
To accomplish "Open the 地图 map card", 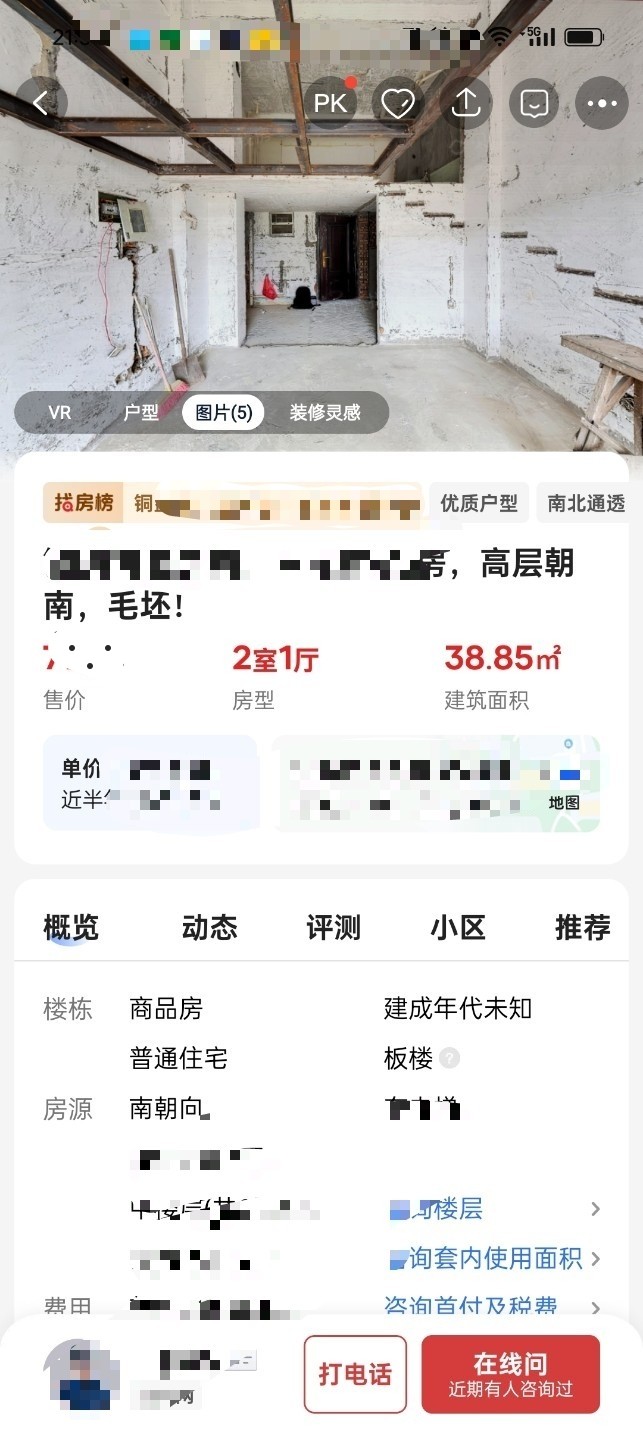I will point(436,783).
